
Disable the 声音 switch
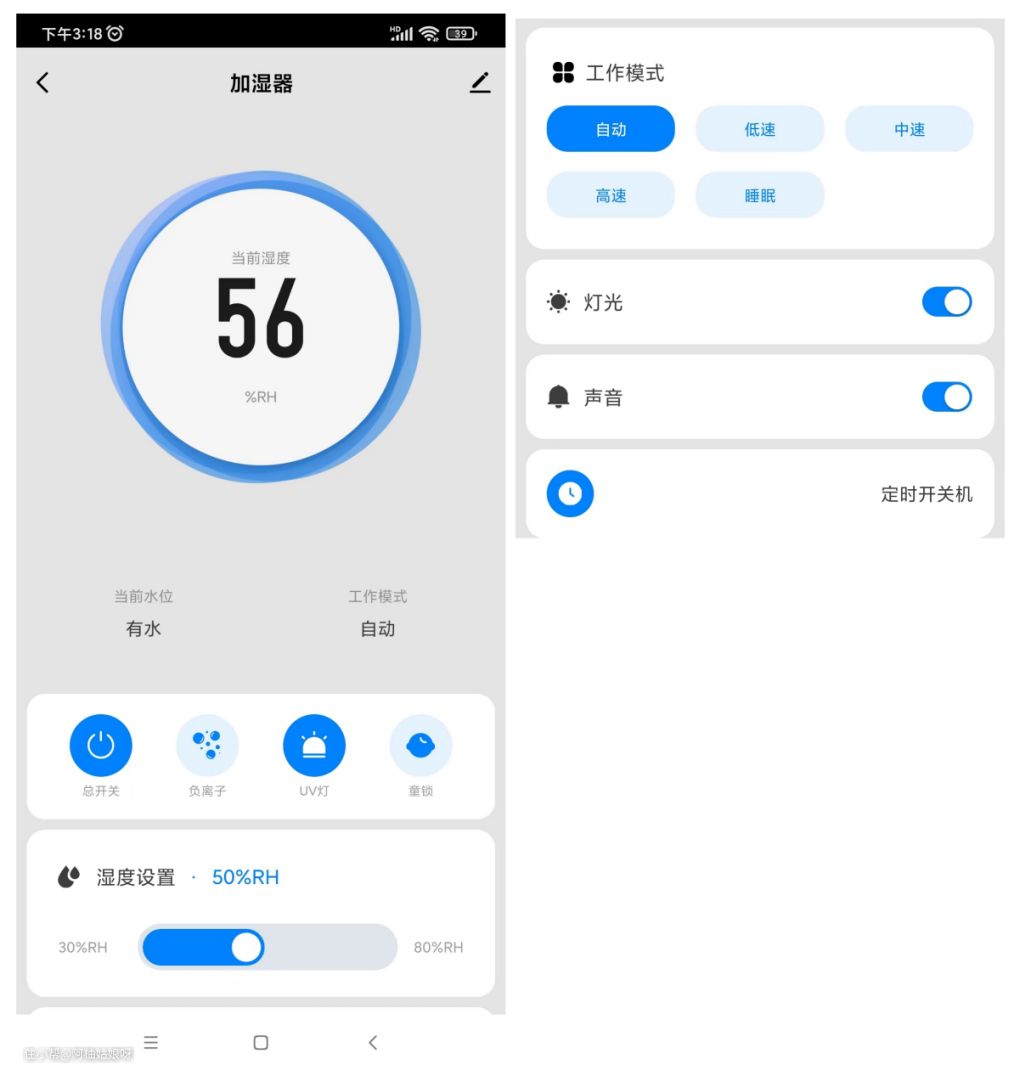946,397
